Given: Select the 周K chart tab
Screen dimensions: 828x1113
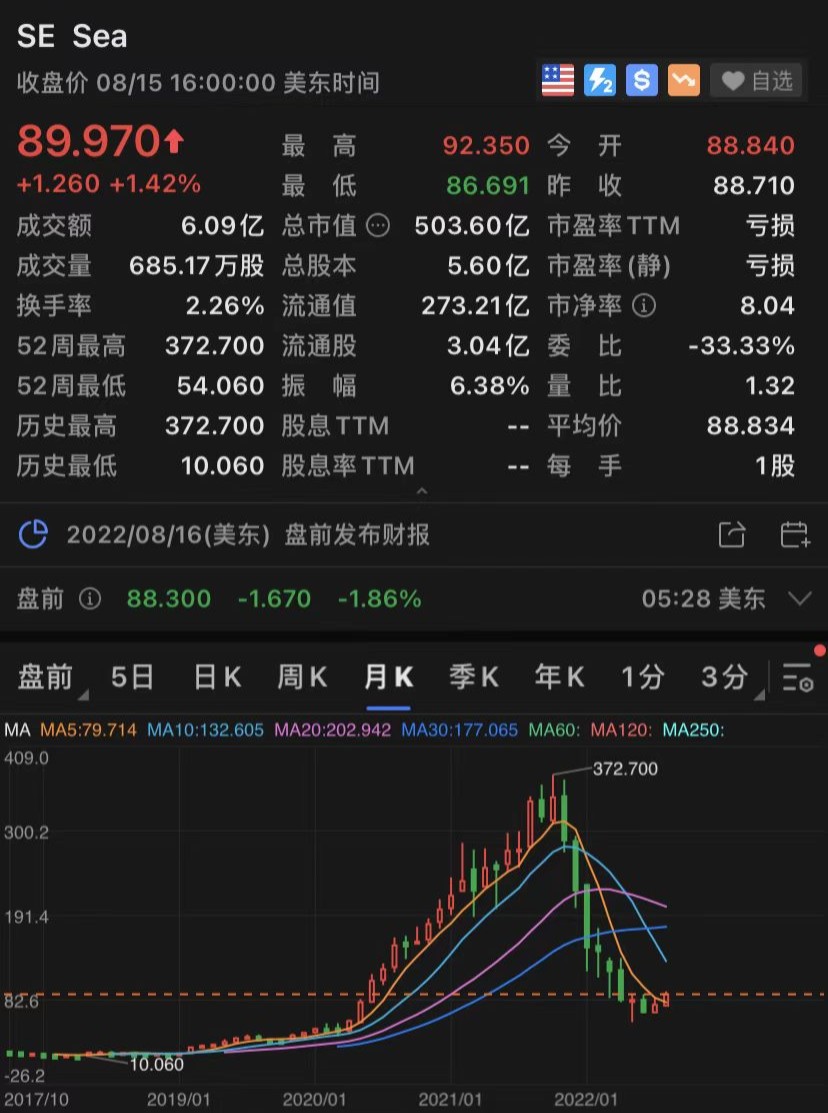Looking at the screenshot, I should tap(302, 678).
